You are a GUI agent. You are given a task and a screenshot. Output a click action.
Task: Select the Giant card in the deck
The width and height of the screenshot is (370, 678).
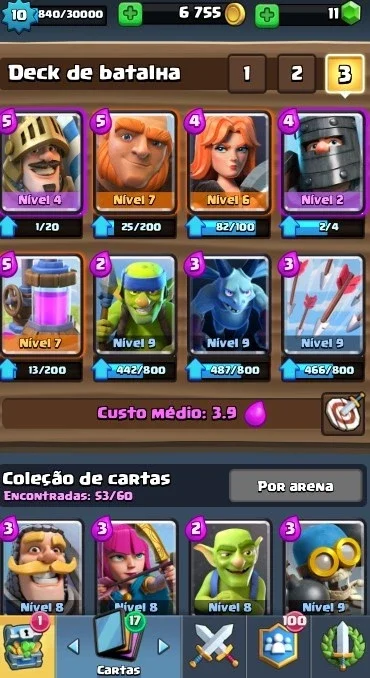[134, 162]
